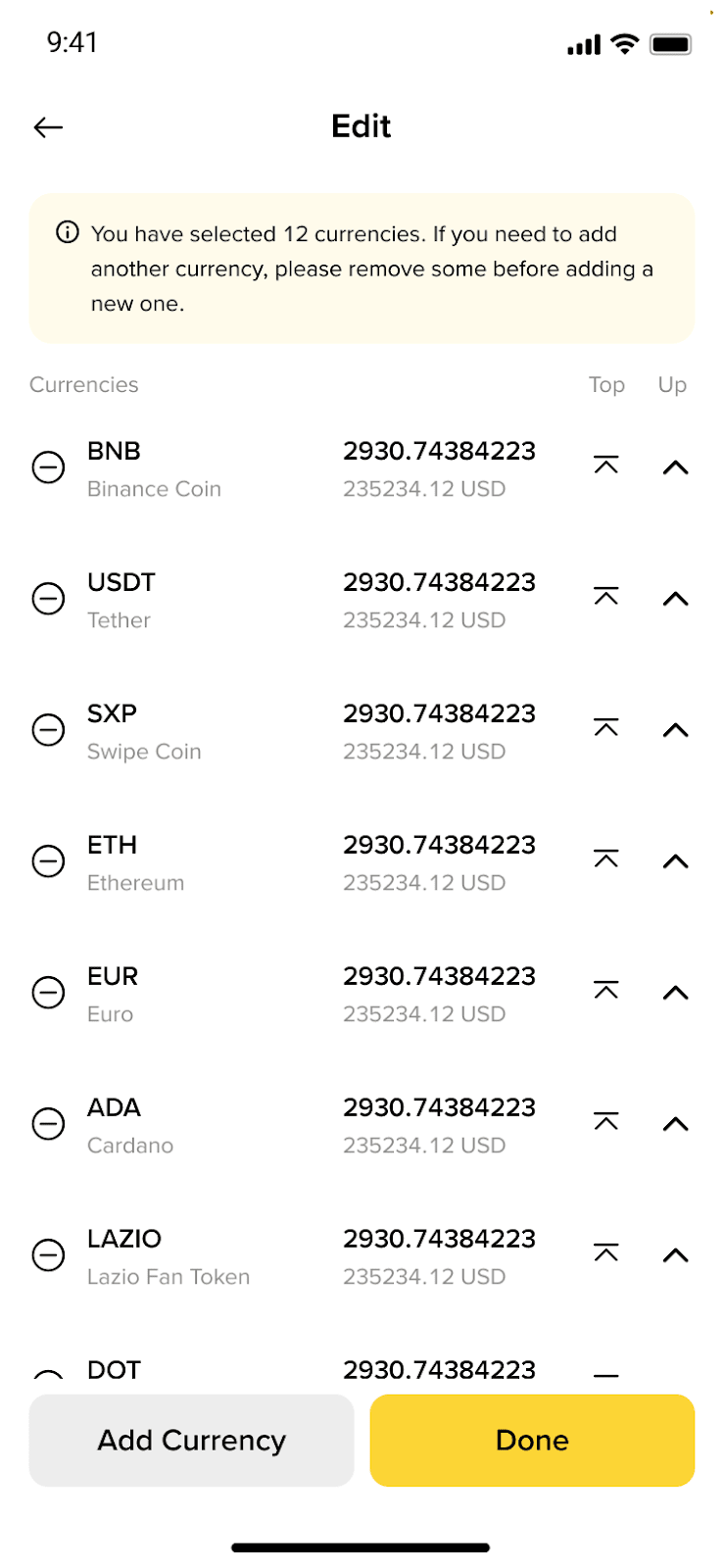
Task: Go back using the arrow icon
Action: (48, 127)
